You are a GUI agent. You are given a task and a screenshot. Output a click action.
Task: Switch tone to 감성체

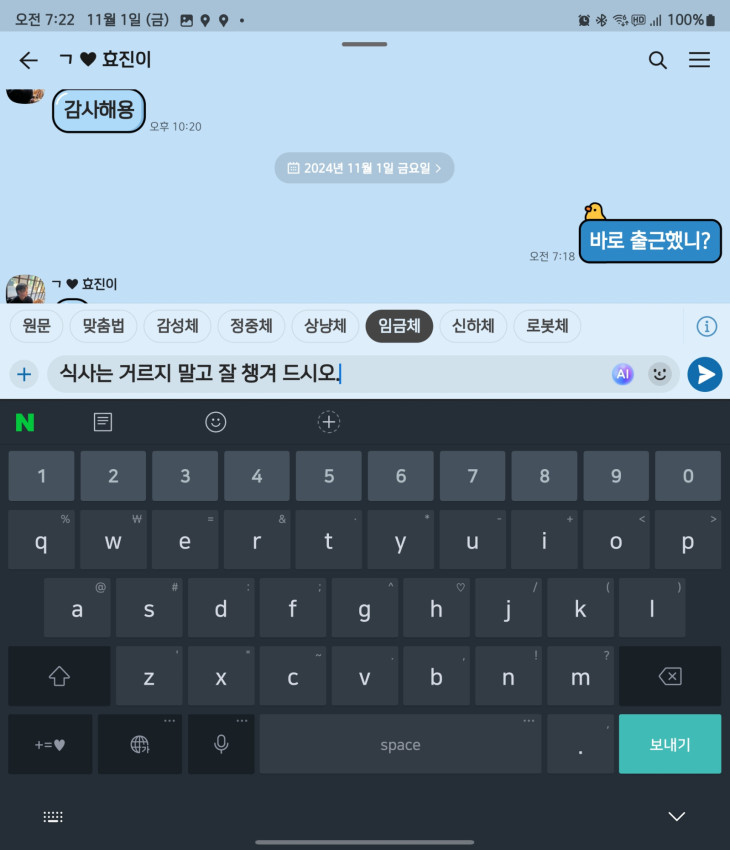click(177, 326)
